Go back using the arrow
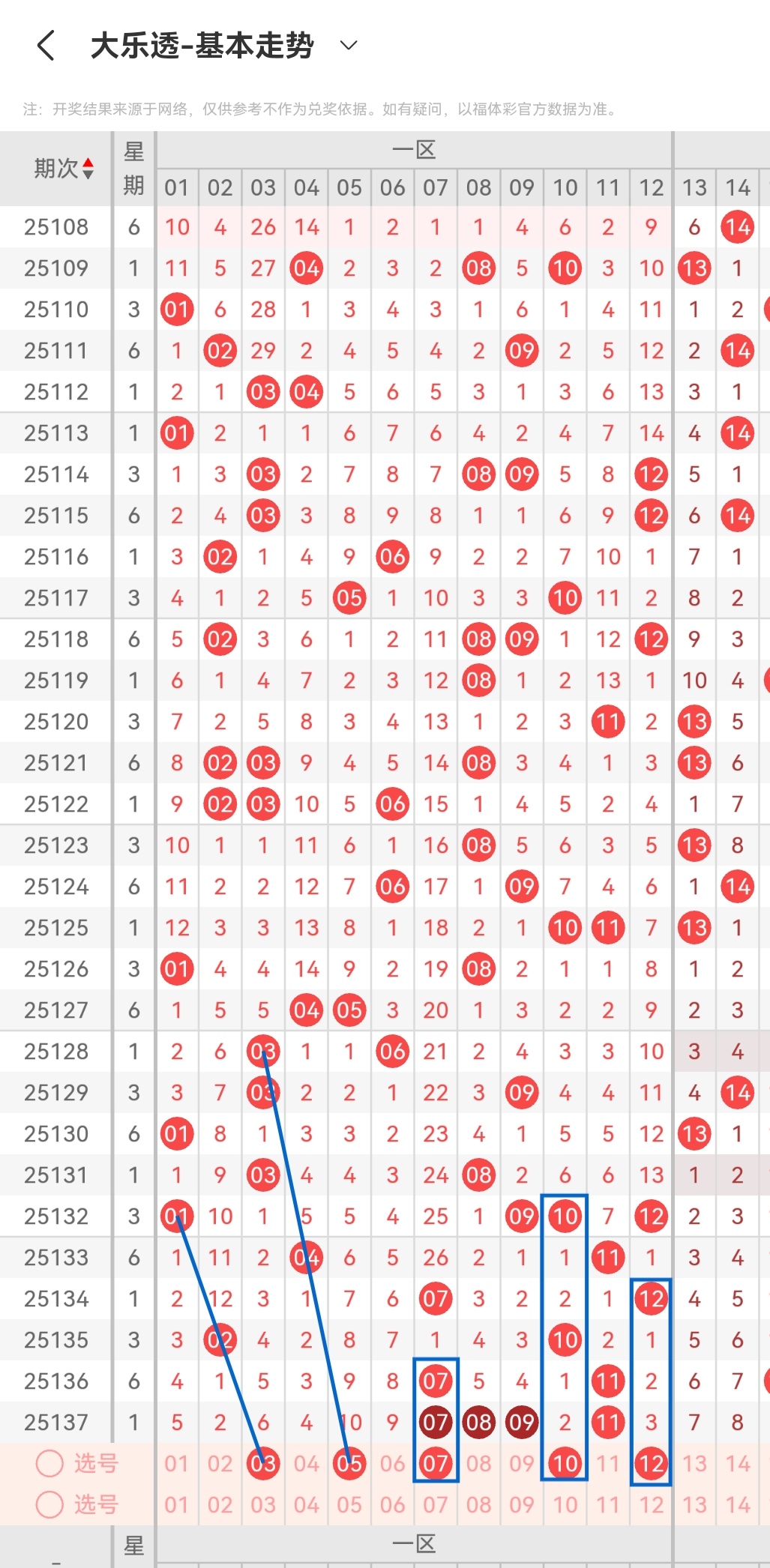 [x=46, y=46]
